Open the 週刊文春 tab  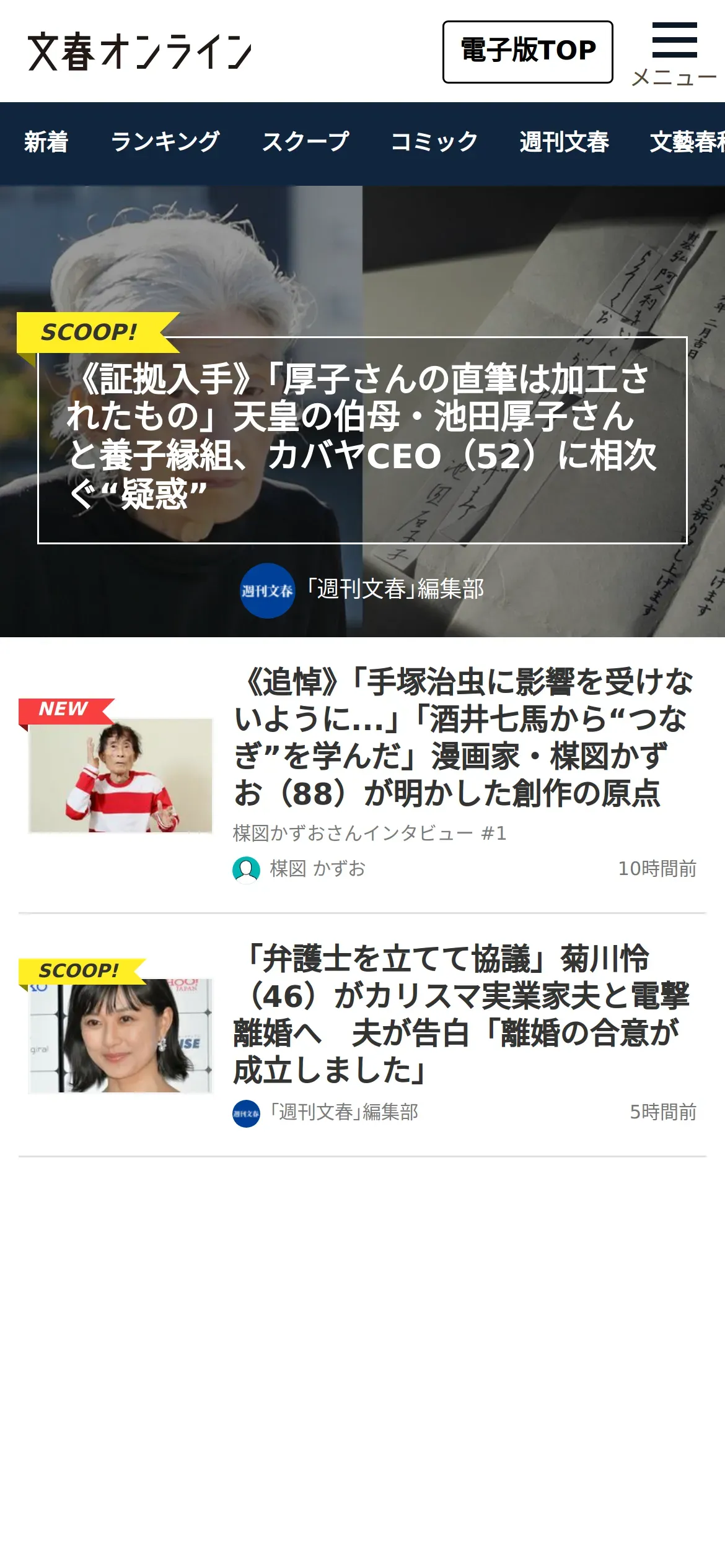click(x=564, y=142)
